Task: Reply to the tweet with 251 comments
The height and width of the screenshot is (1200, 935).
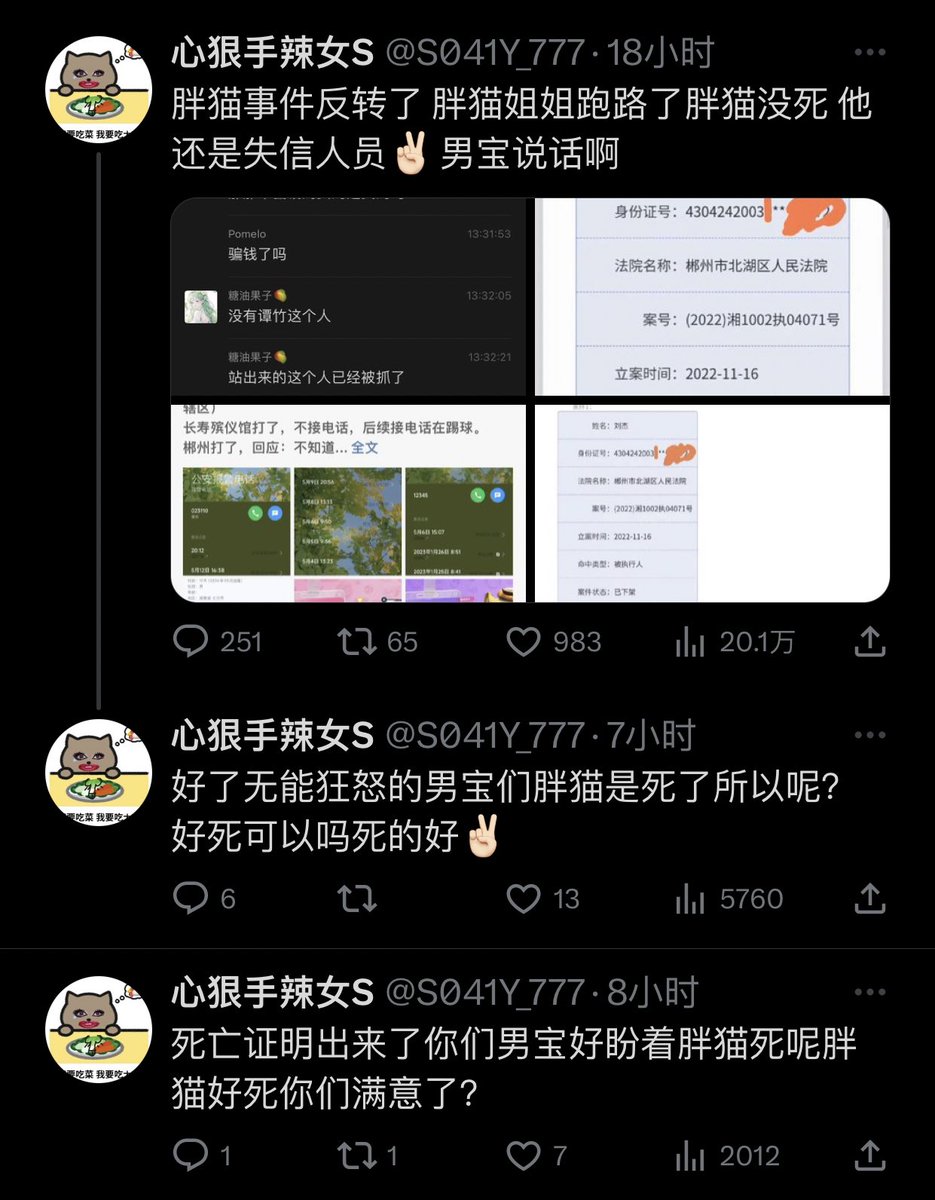Action: [x=190, y=641]
